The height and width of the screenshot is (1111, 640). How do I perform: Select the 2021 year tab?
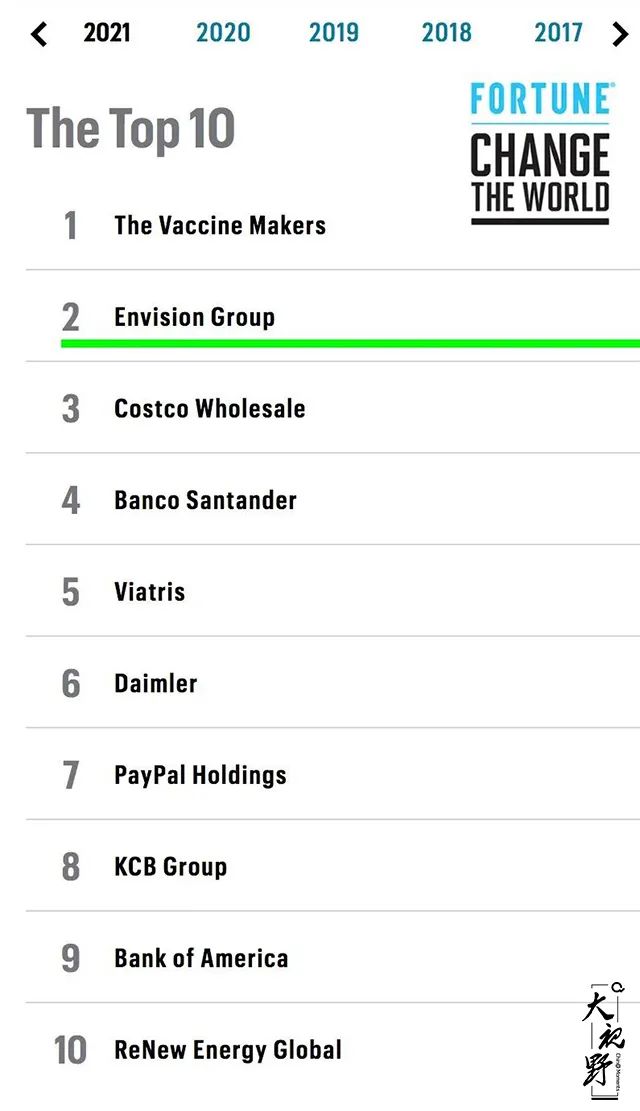tap(107, 33)
